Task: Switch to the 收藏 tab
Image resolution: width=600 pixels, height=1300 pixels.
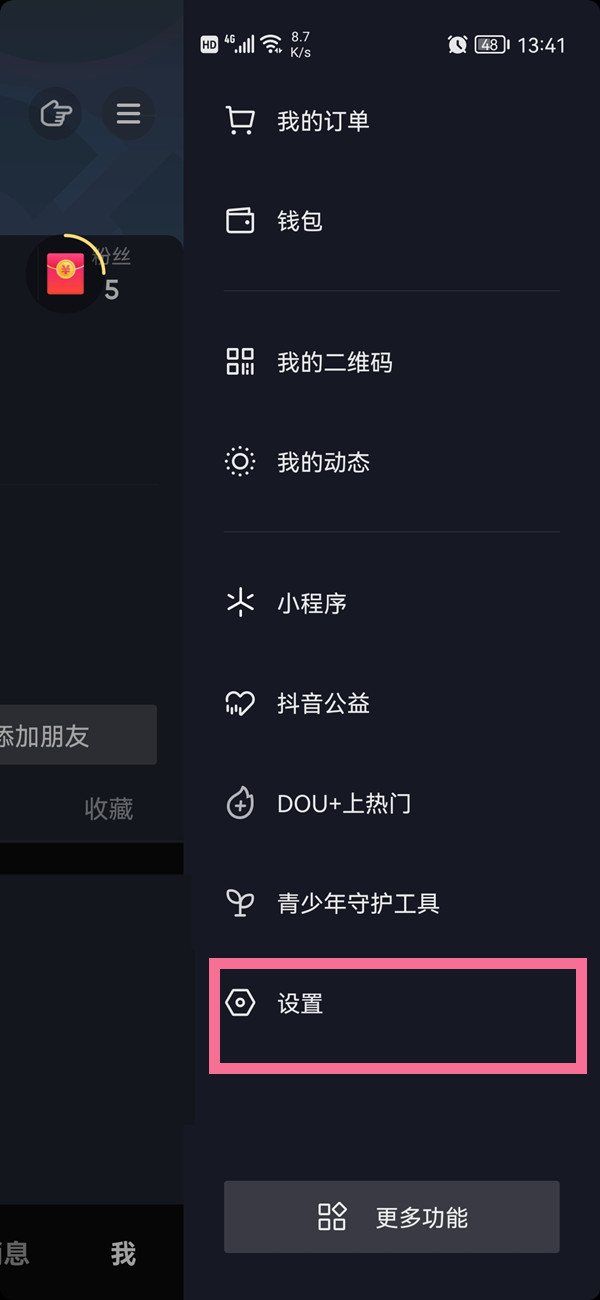Action: [108, 809]
